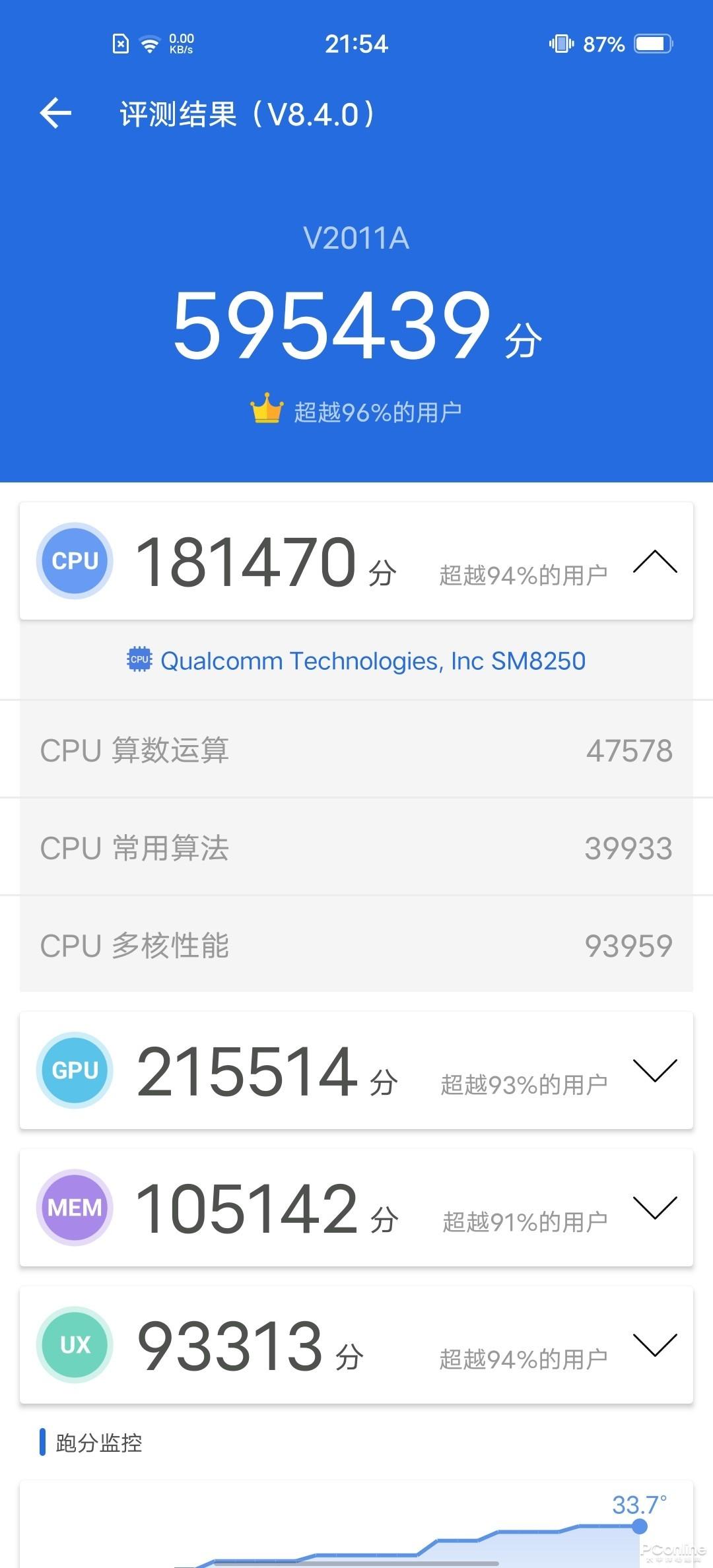Collapse the CPU score section
This screenshot has height=1568, width=713.
(655, 562)
